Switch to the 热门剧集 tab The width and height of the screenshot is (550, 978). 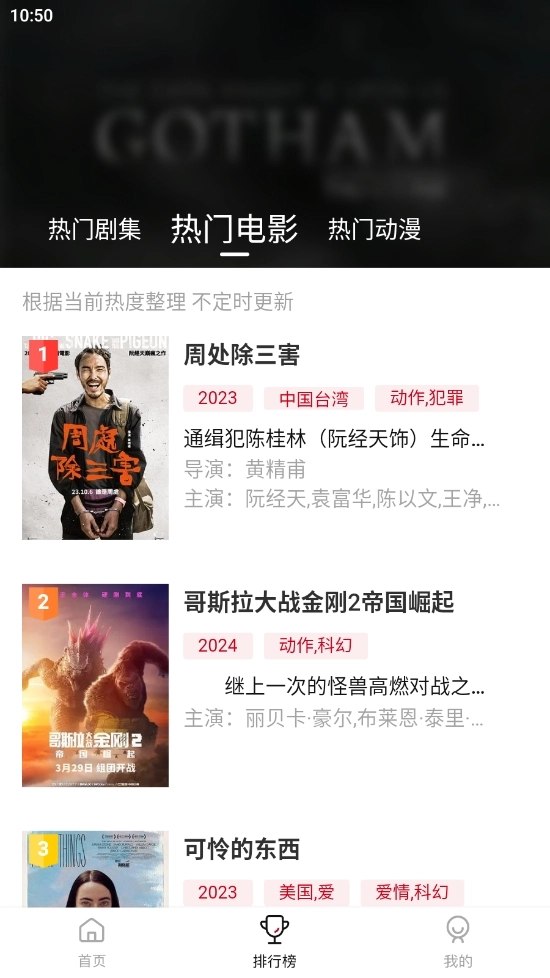tap(94, 229)
